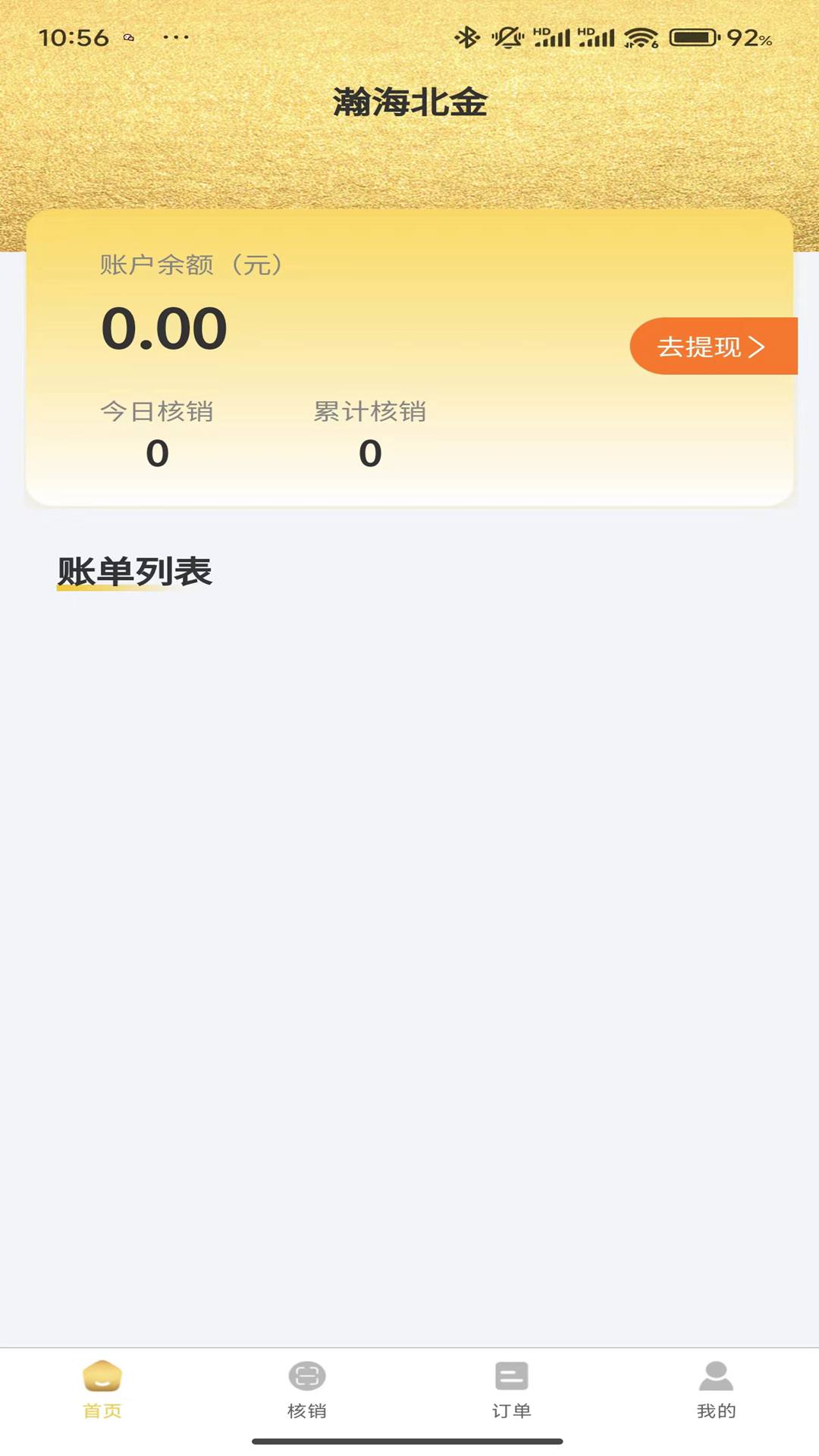Tap the 去提现 withdraw button
Screen dimensions: 819x1456
(x=713, y=347)
